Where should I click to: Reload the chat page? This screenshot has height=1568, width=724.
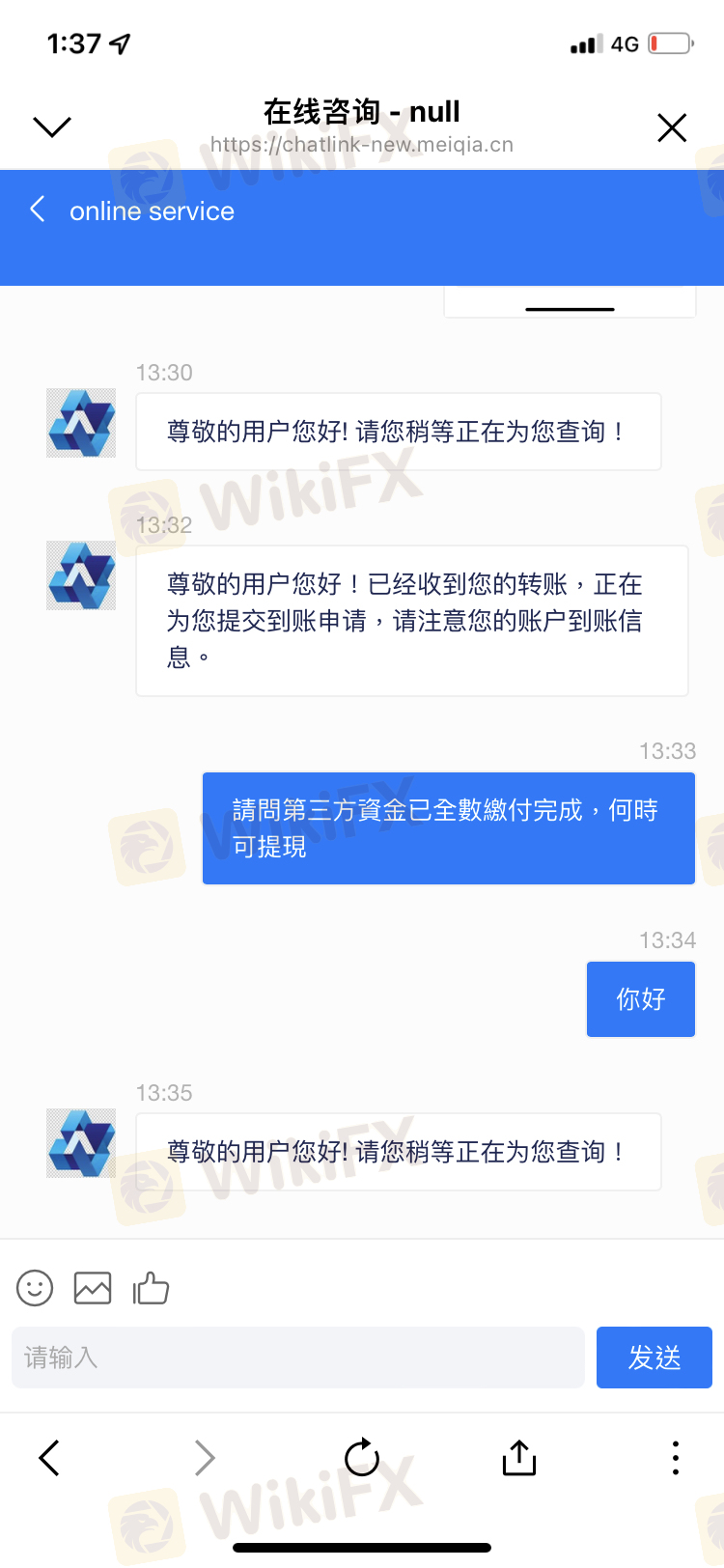point(362,1458)
